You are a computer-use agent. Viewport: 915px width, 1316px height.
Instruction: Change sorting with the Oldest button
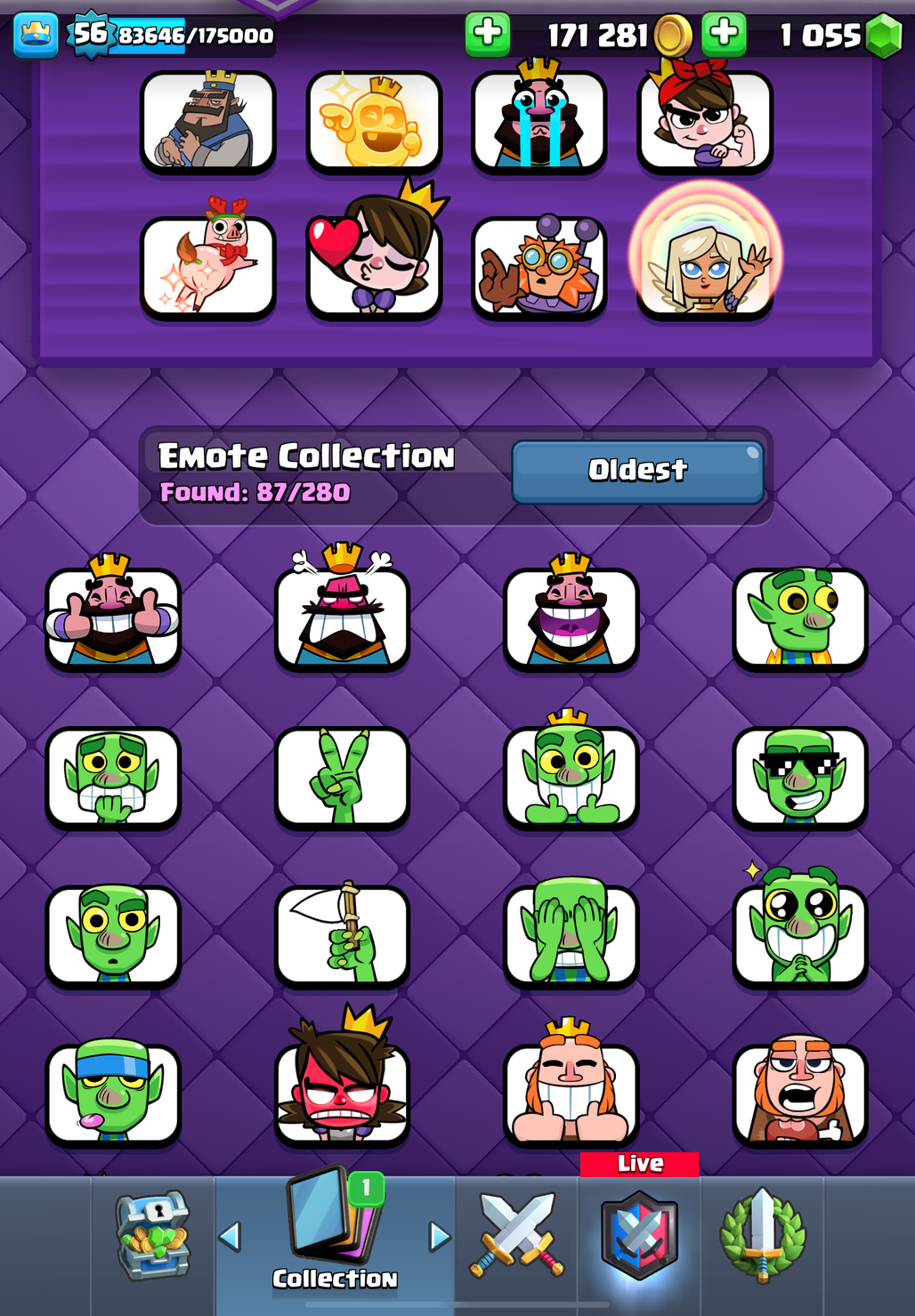click(637, 471)
